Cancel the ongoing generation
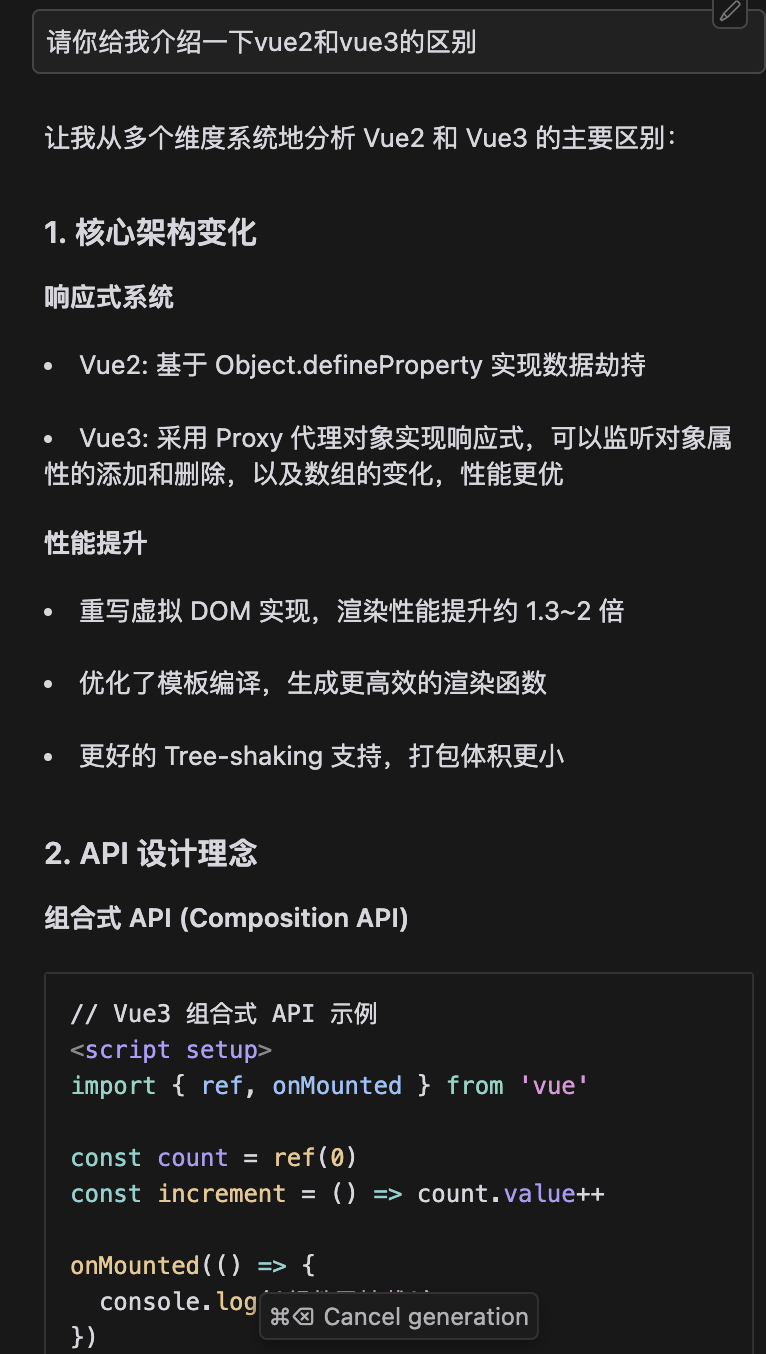Image resolution: width=766 pixels, height=1354 pixels. tap(399, 1317)
